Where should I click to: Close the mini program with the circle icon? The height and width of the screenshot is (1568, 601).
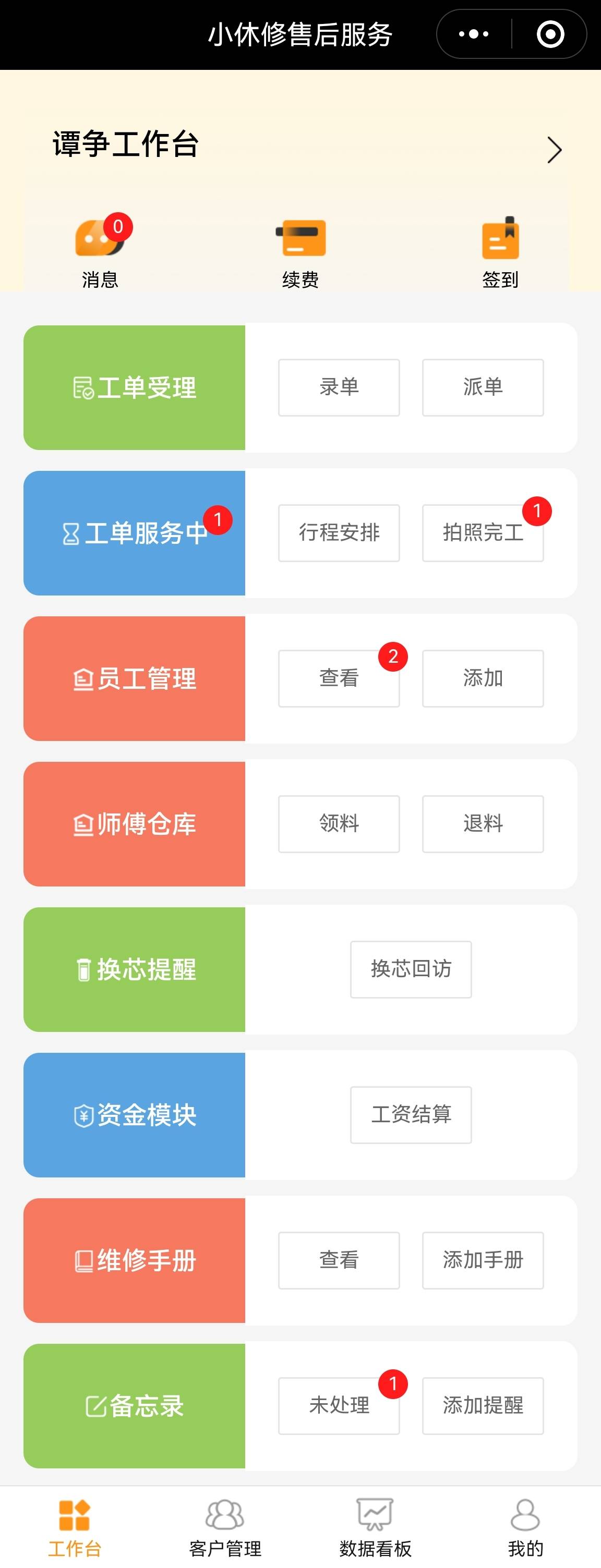(550, 34)
